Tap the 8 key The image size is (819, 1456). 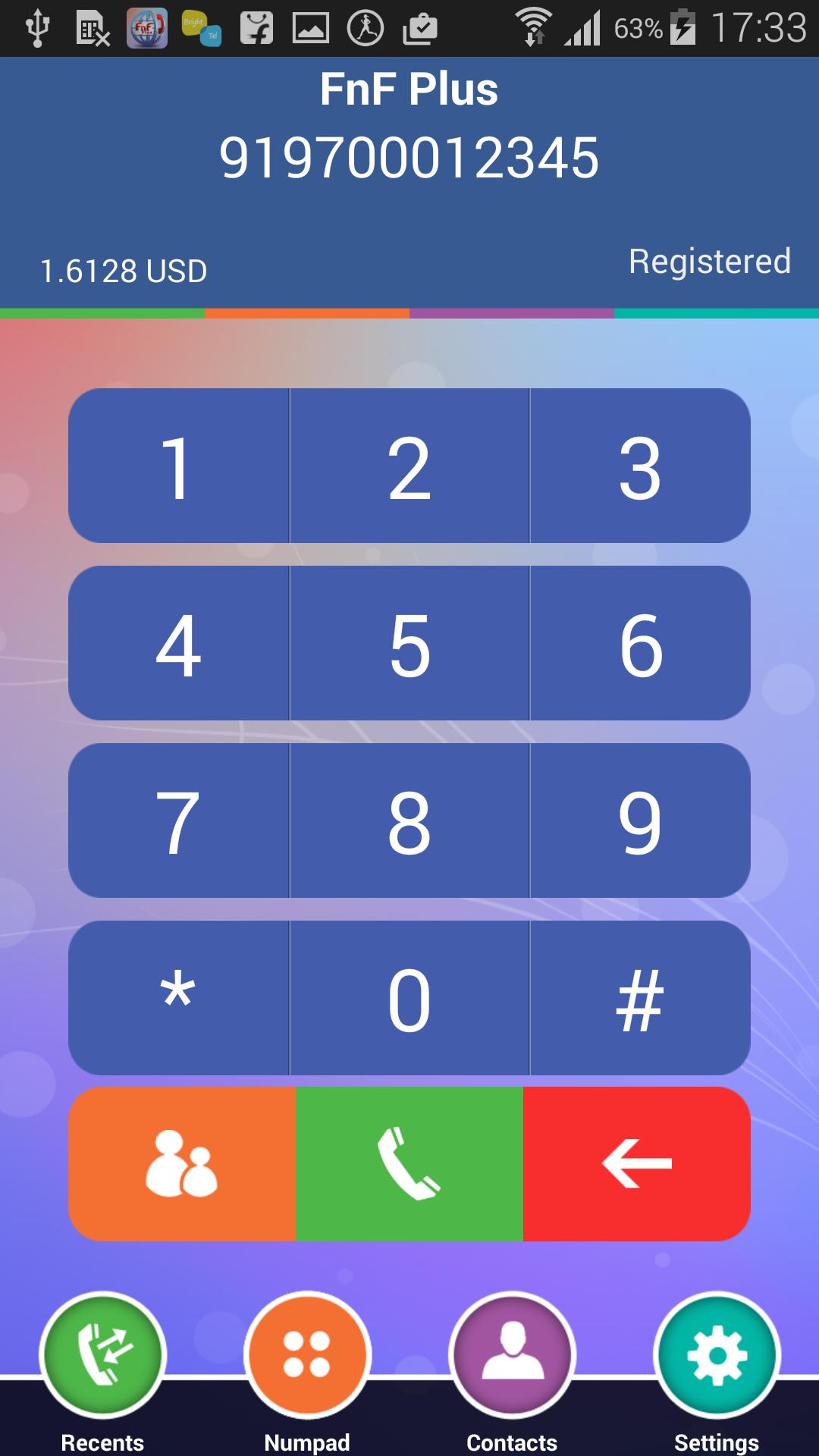click(x=409, y=821)
